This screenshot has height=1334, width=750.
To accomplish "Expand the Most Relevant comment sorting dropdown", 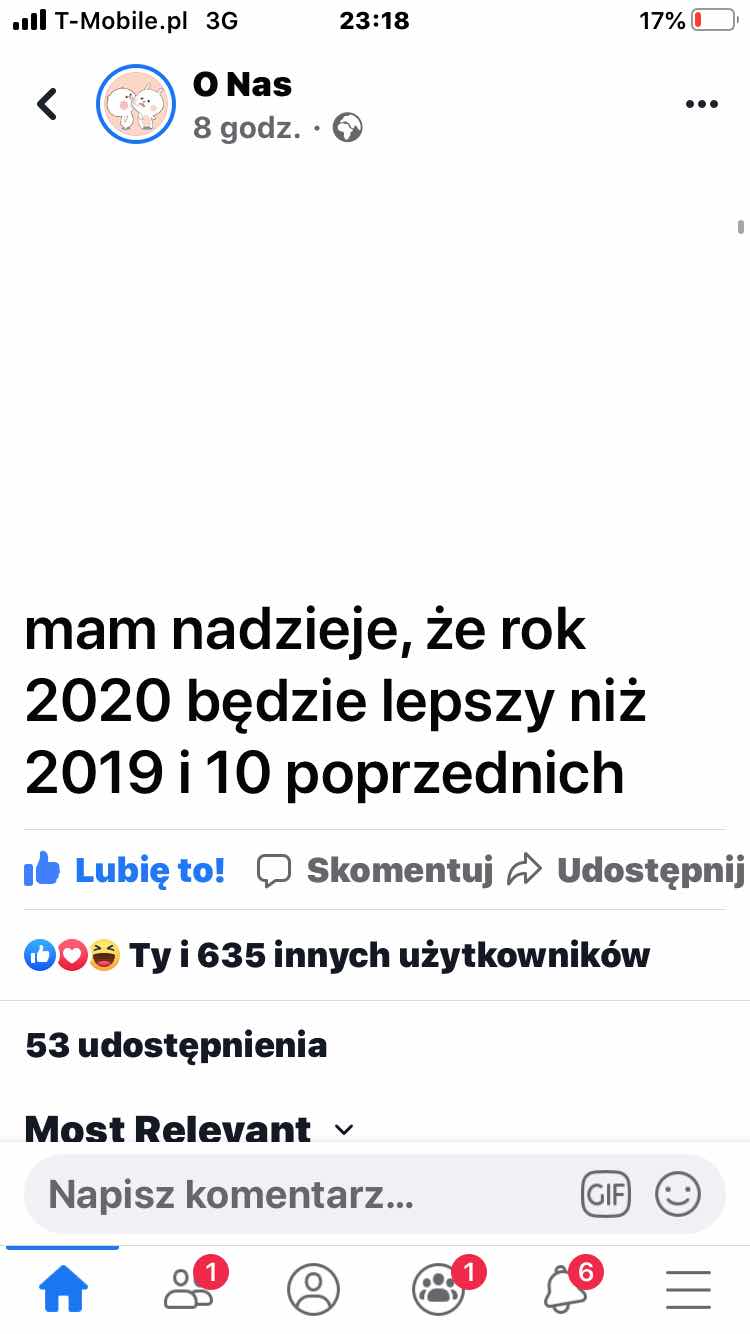I will point(190,1130).
